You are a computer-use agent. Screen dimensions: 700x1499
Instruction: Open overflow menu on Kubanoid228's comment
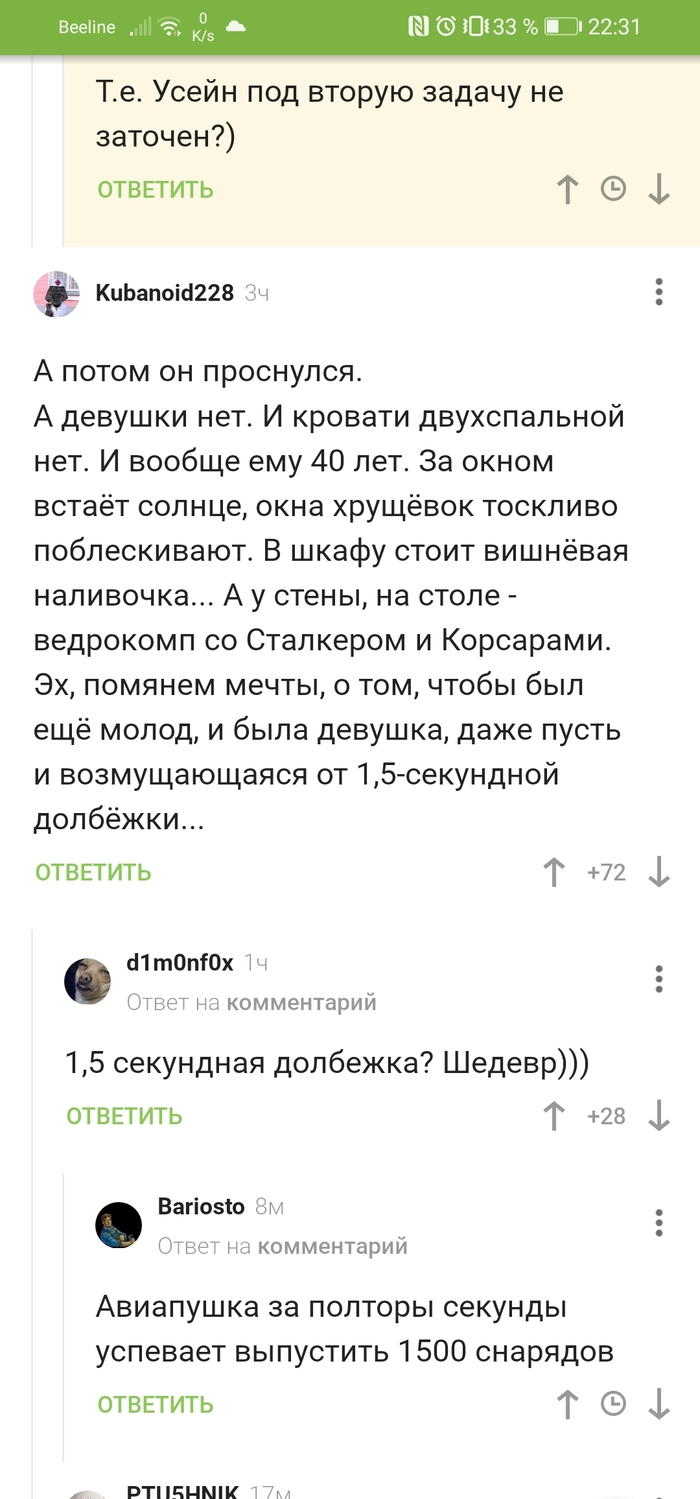pos(659,292)
